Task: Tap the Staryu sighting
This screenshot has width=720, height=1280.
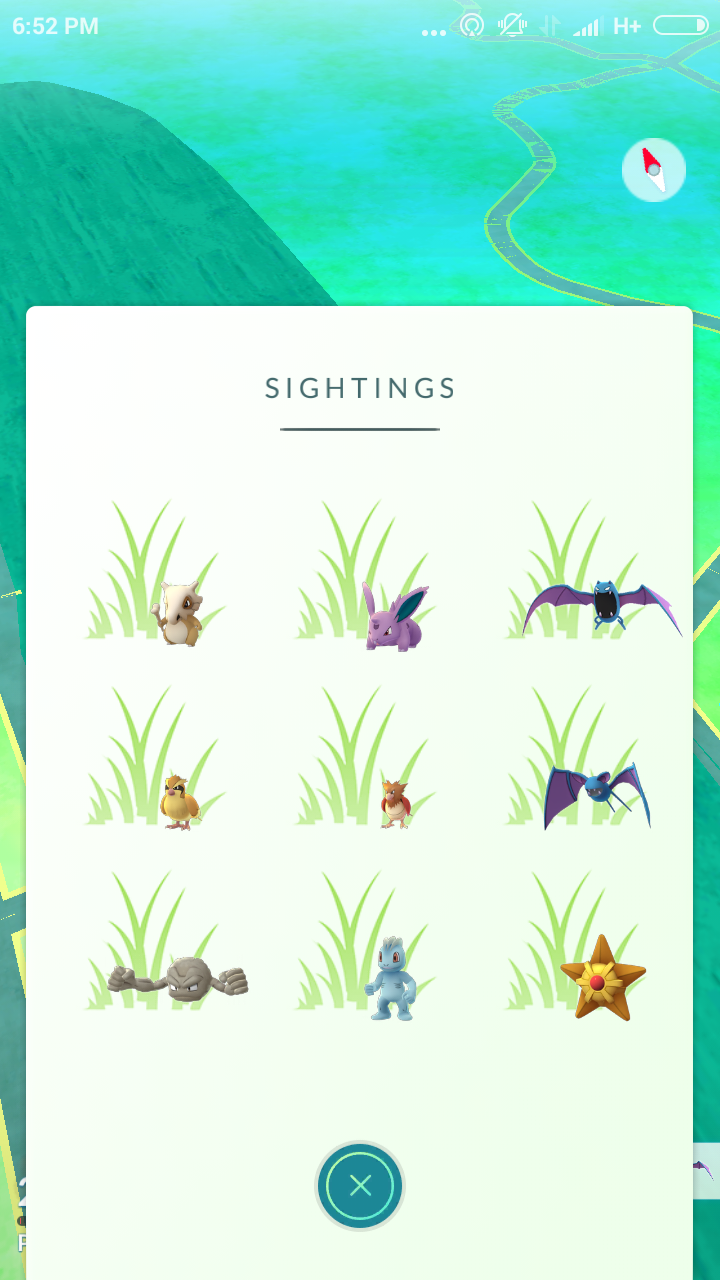Action: click(x=601, y=979)
